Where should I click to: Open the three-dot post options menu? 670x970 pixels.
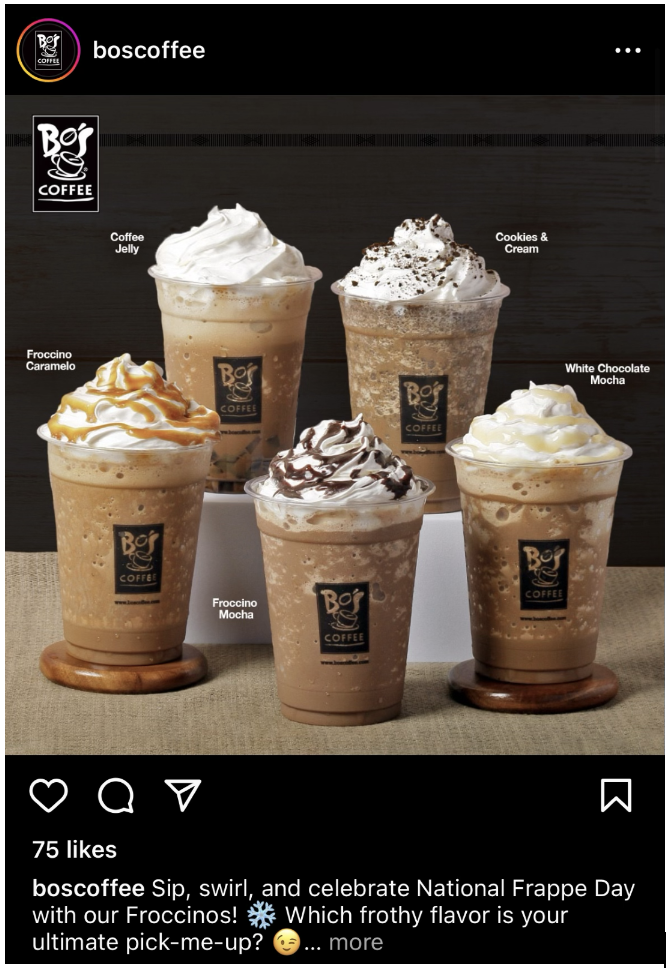(627, 50)
